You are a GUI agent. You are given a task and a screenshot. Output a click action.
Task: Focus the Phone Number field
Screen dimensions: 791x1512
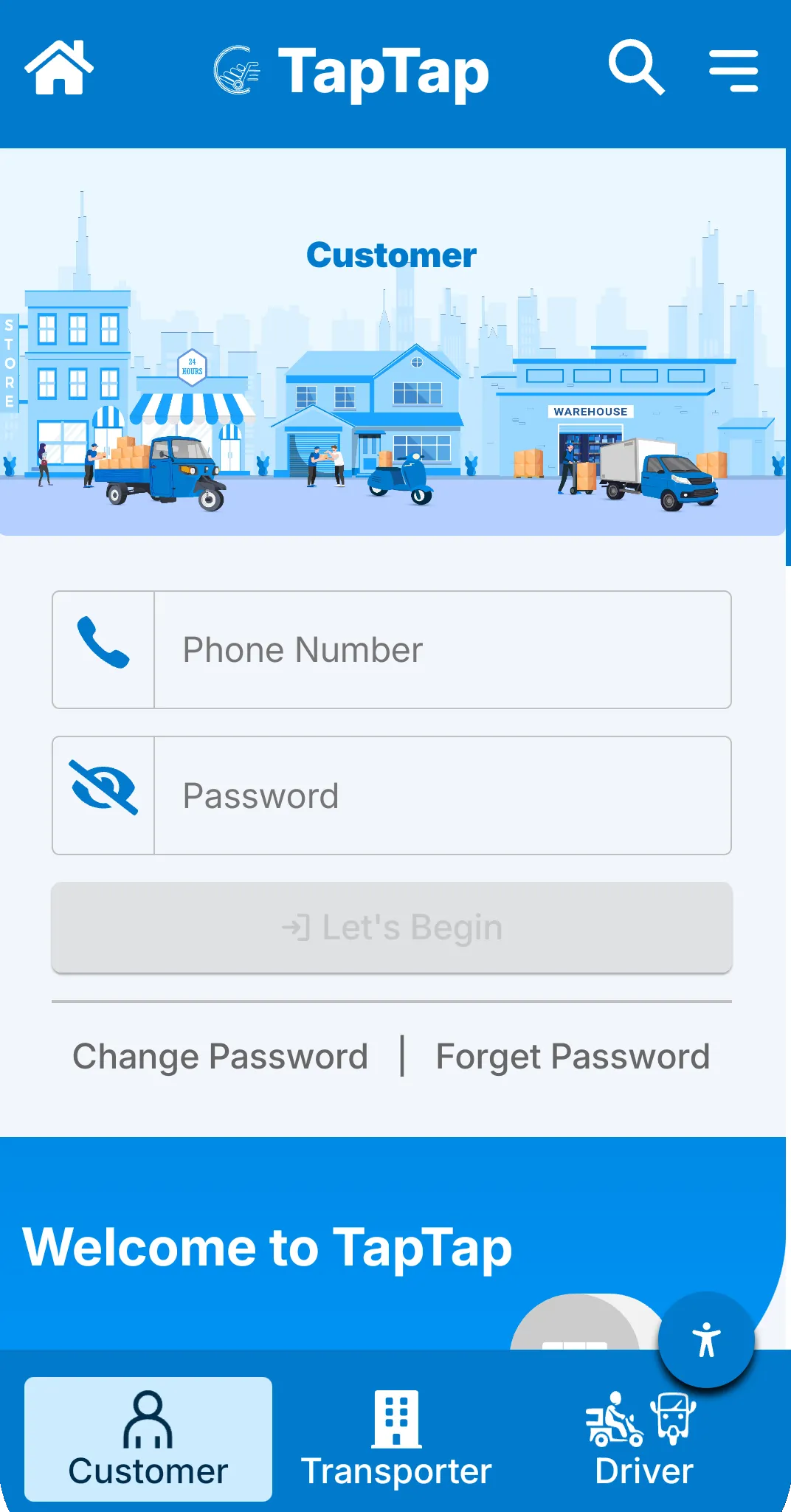[441, 650]
